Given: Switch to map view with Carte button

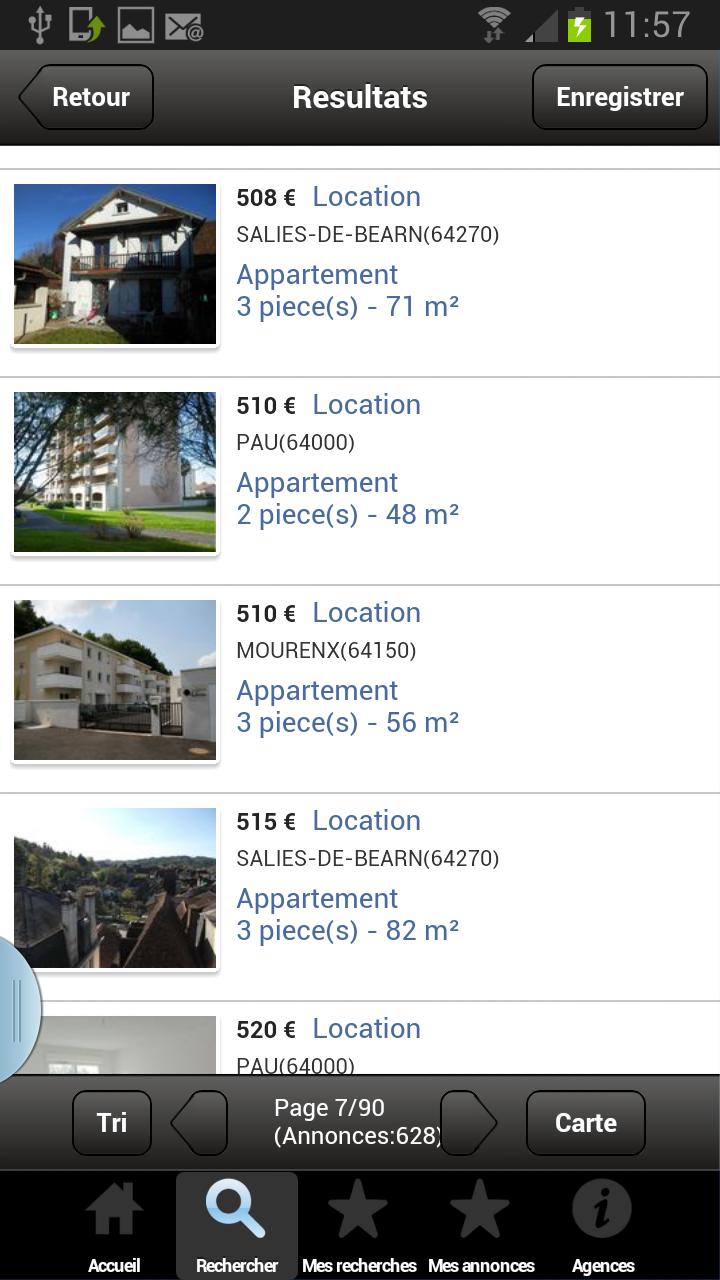Looking at the screenshot, I should (586, 1122).
